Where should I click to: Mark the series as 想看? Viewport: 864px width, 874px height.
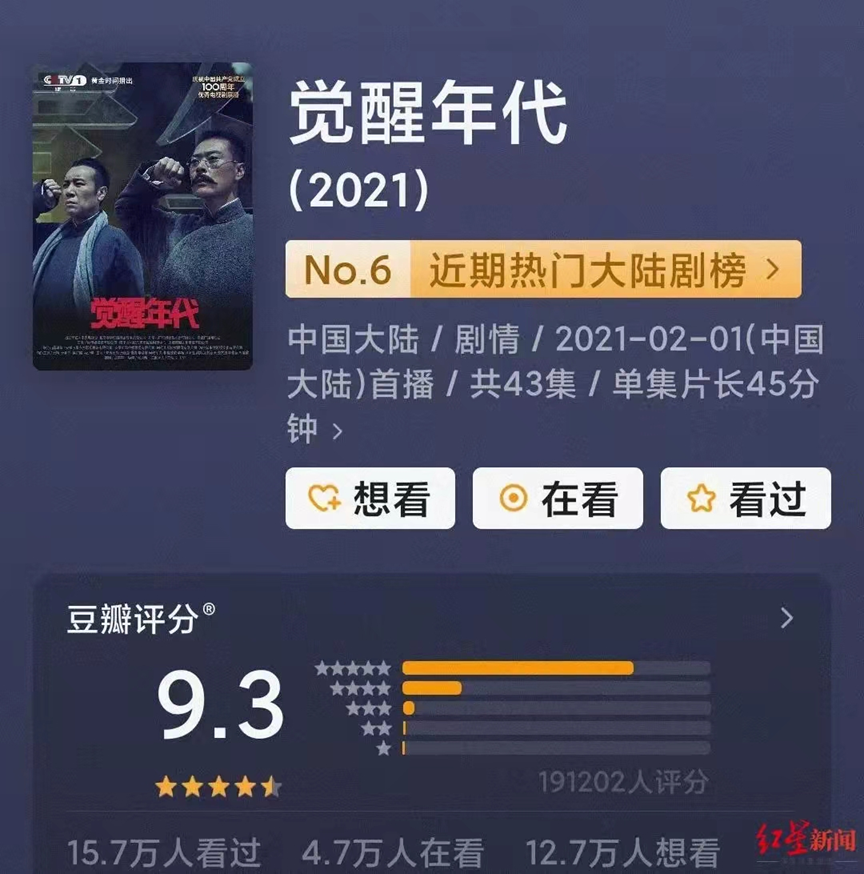tap(370, 498)
